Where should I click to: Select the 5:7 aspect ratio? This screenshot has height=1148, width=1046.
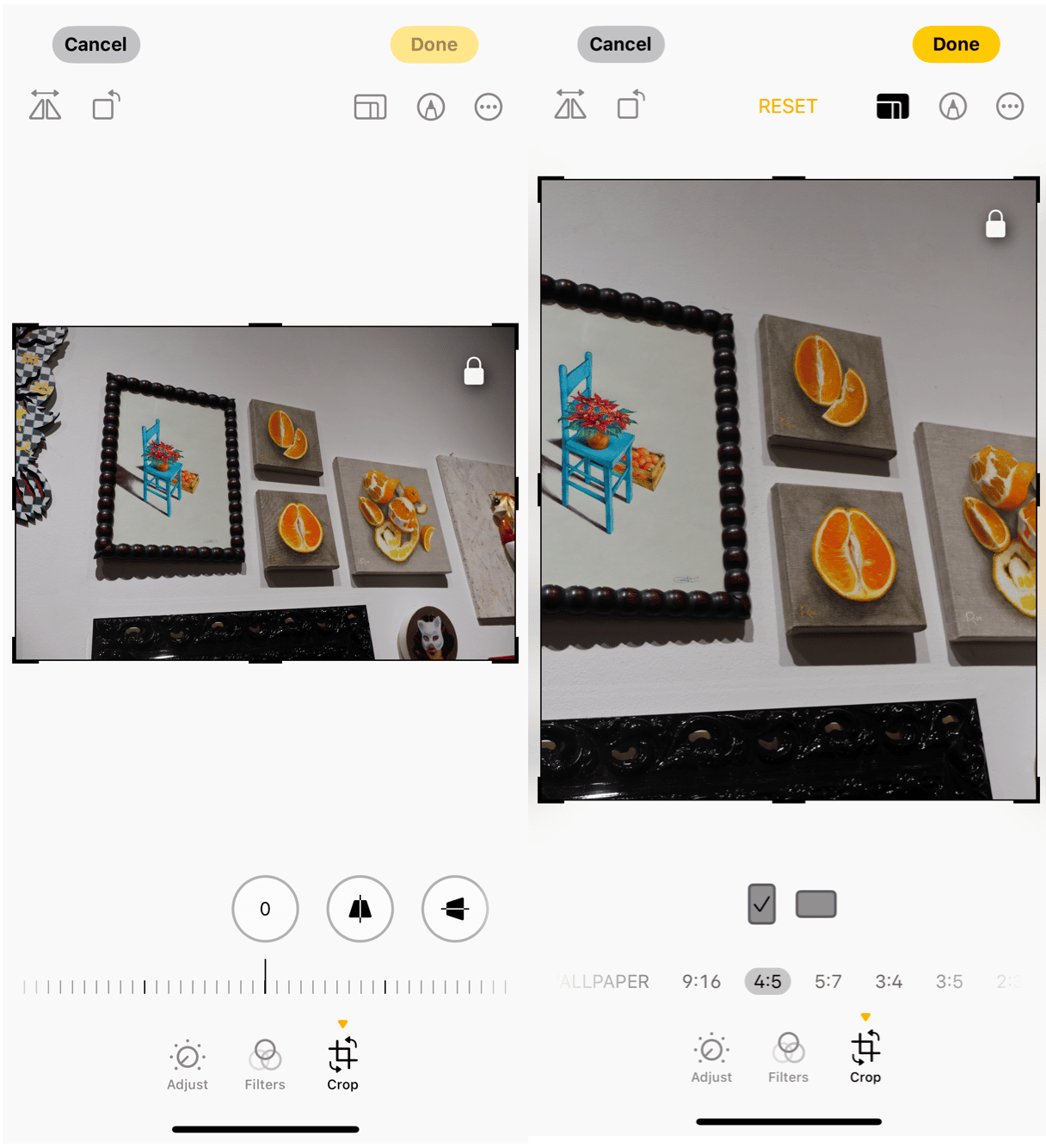828,981
